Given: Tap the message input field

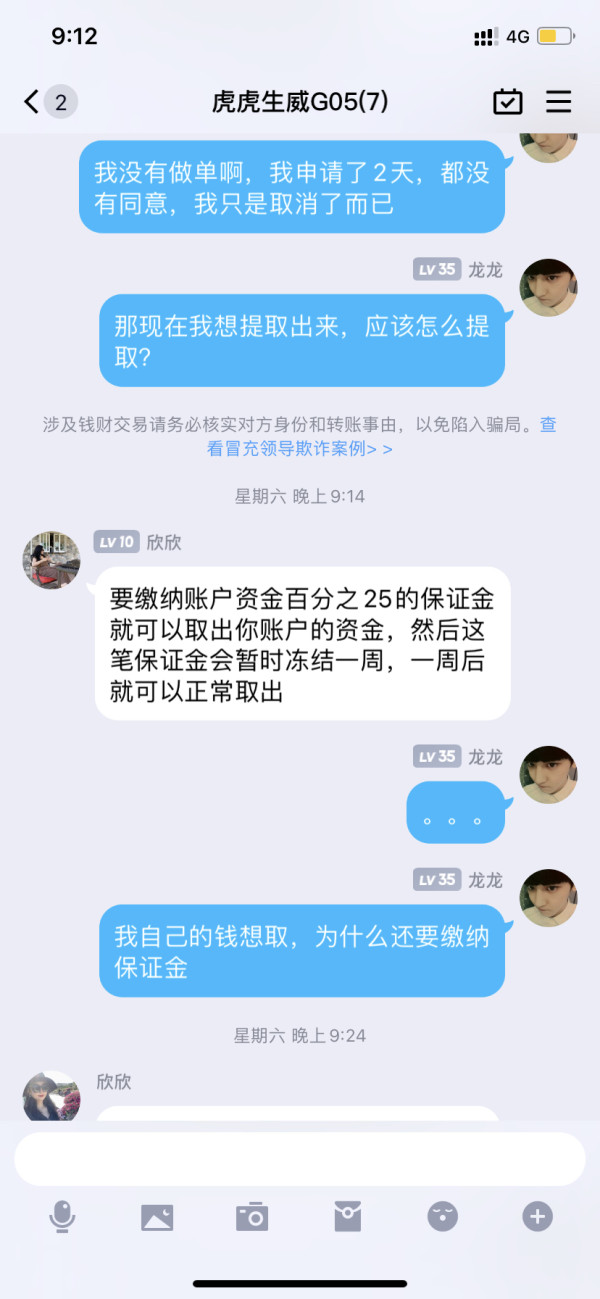Looking at the screenshot, I should 299,1159.
